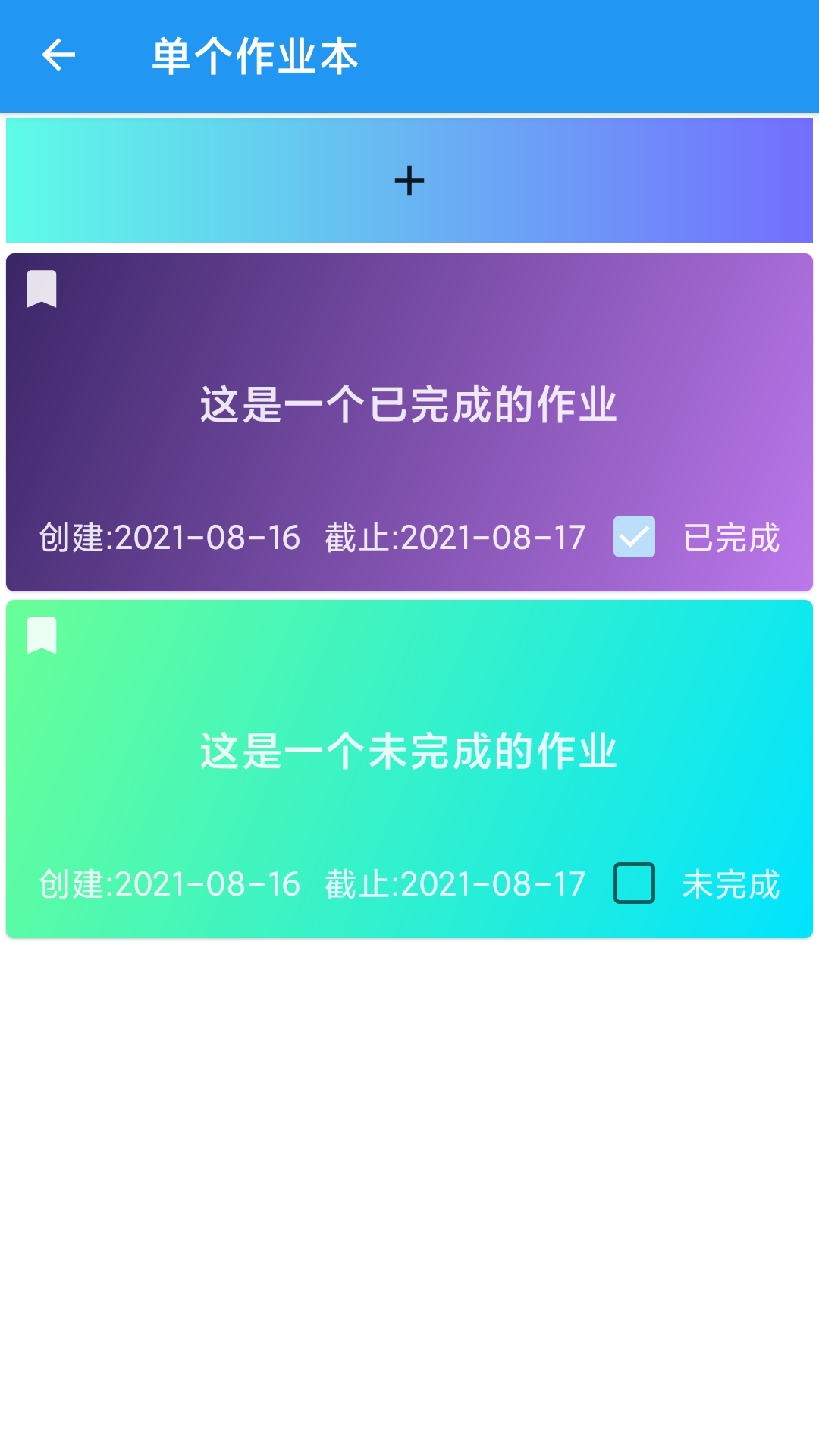Click the 单个作业本 title text
Viewport: 819px width, 1456px height.
(254, 55)
